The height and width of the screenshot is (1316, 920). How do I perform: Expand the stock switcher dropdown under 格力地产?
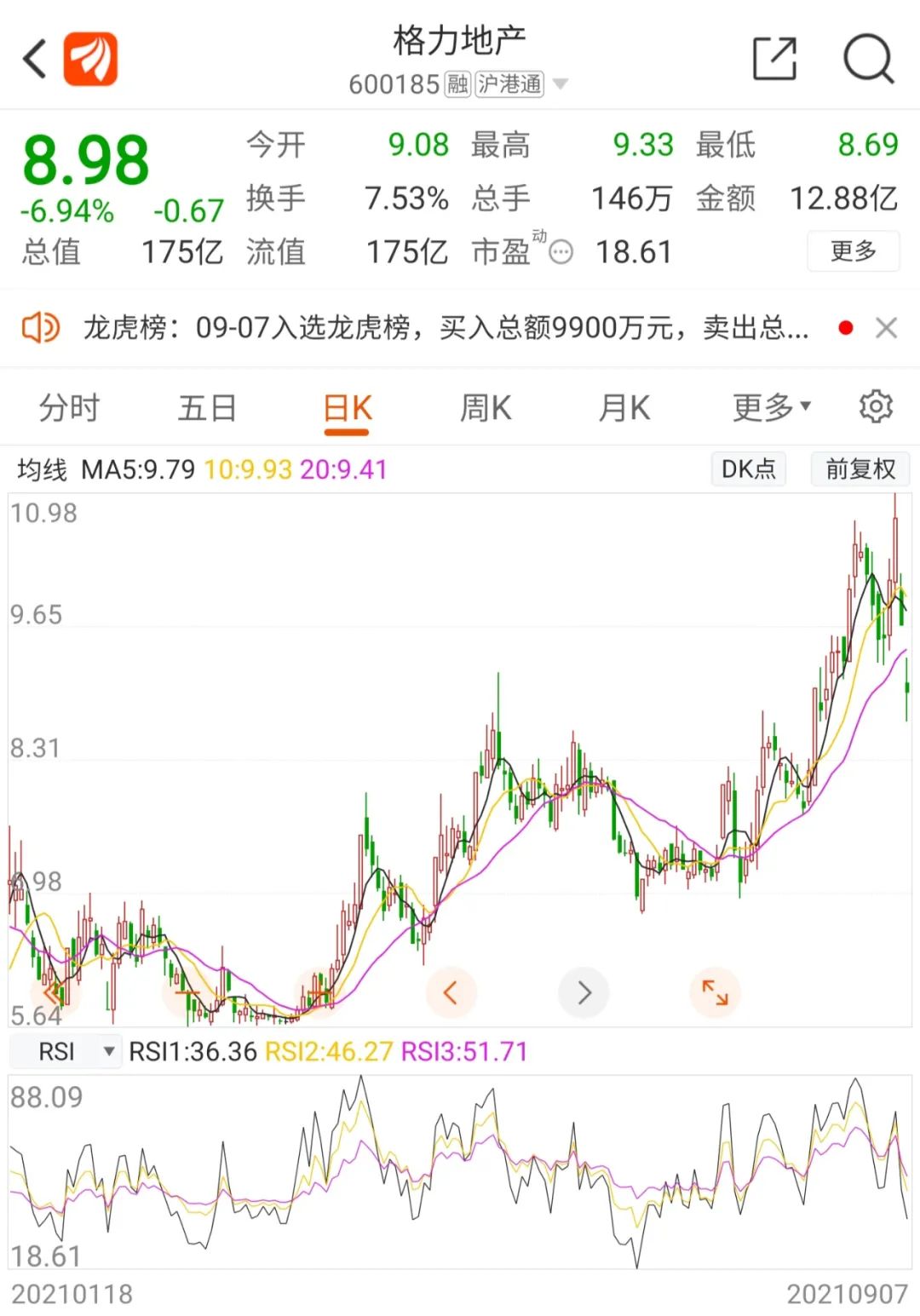click(561, 83)
